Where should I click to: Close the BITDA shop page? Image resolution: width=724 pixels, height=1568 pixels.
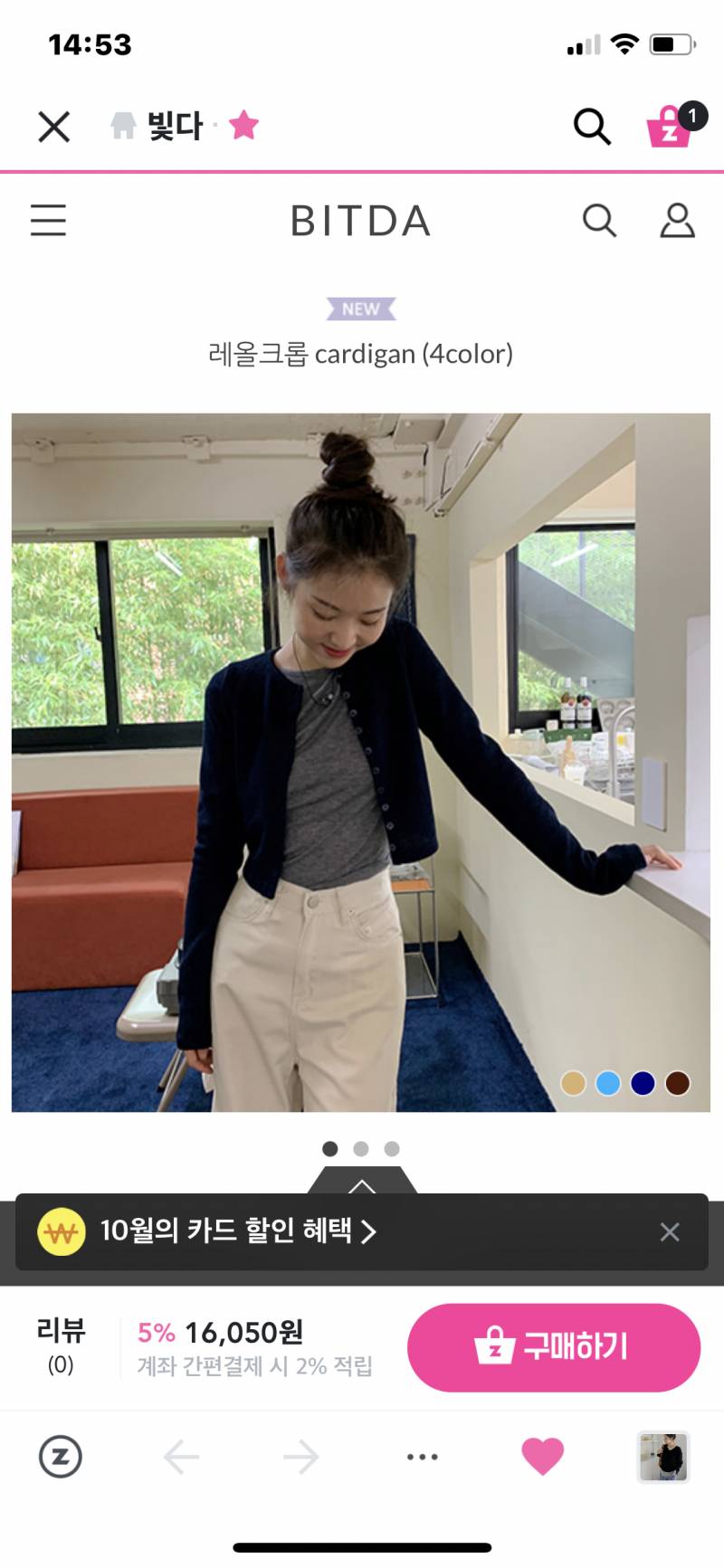(54, 127)
